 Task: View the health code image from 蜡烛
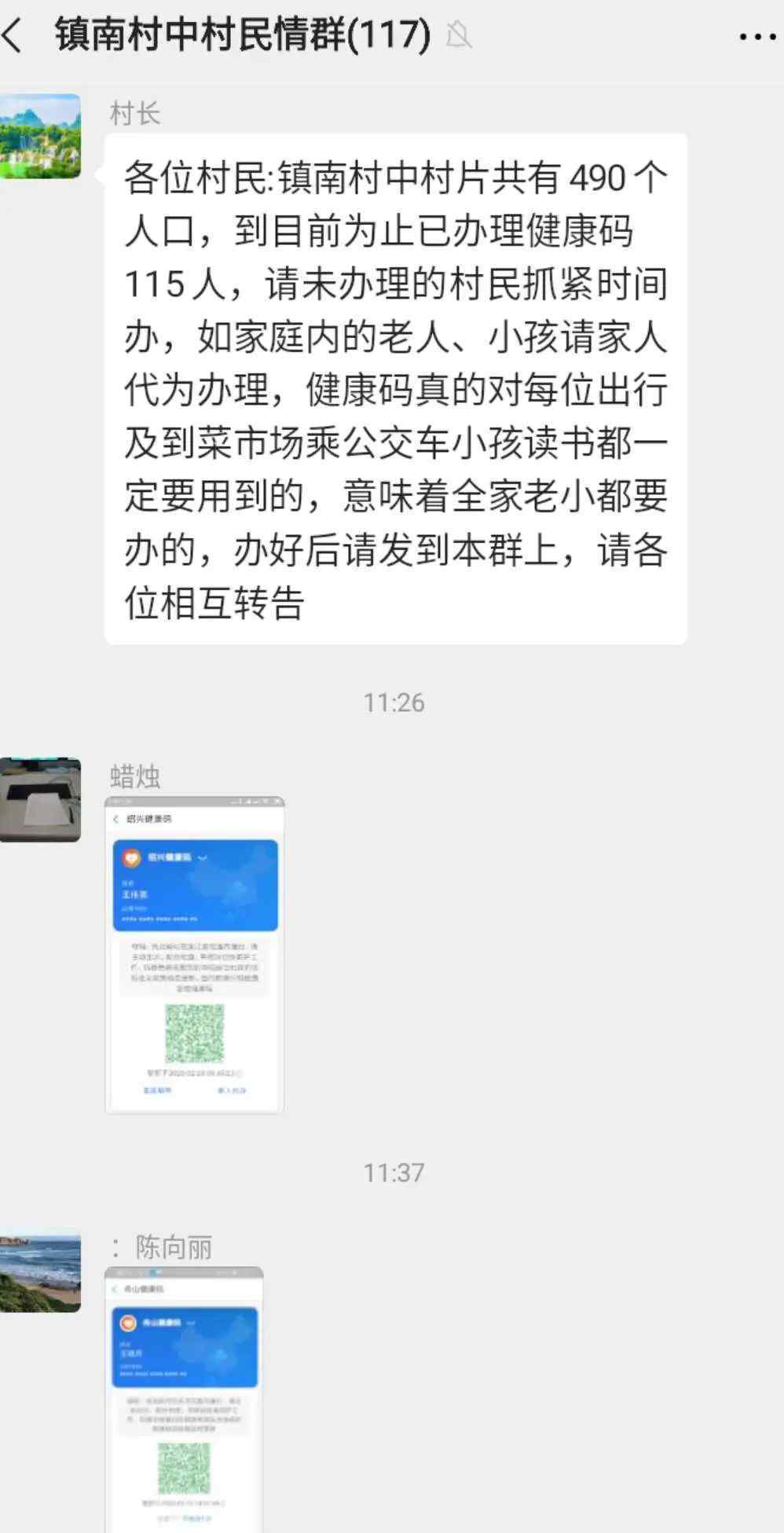point(194,955)
